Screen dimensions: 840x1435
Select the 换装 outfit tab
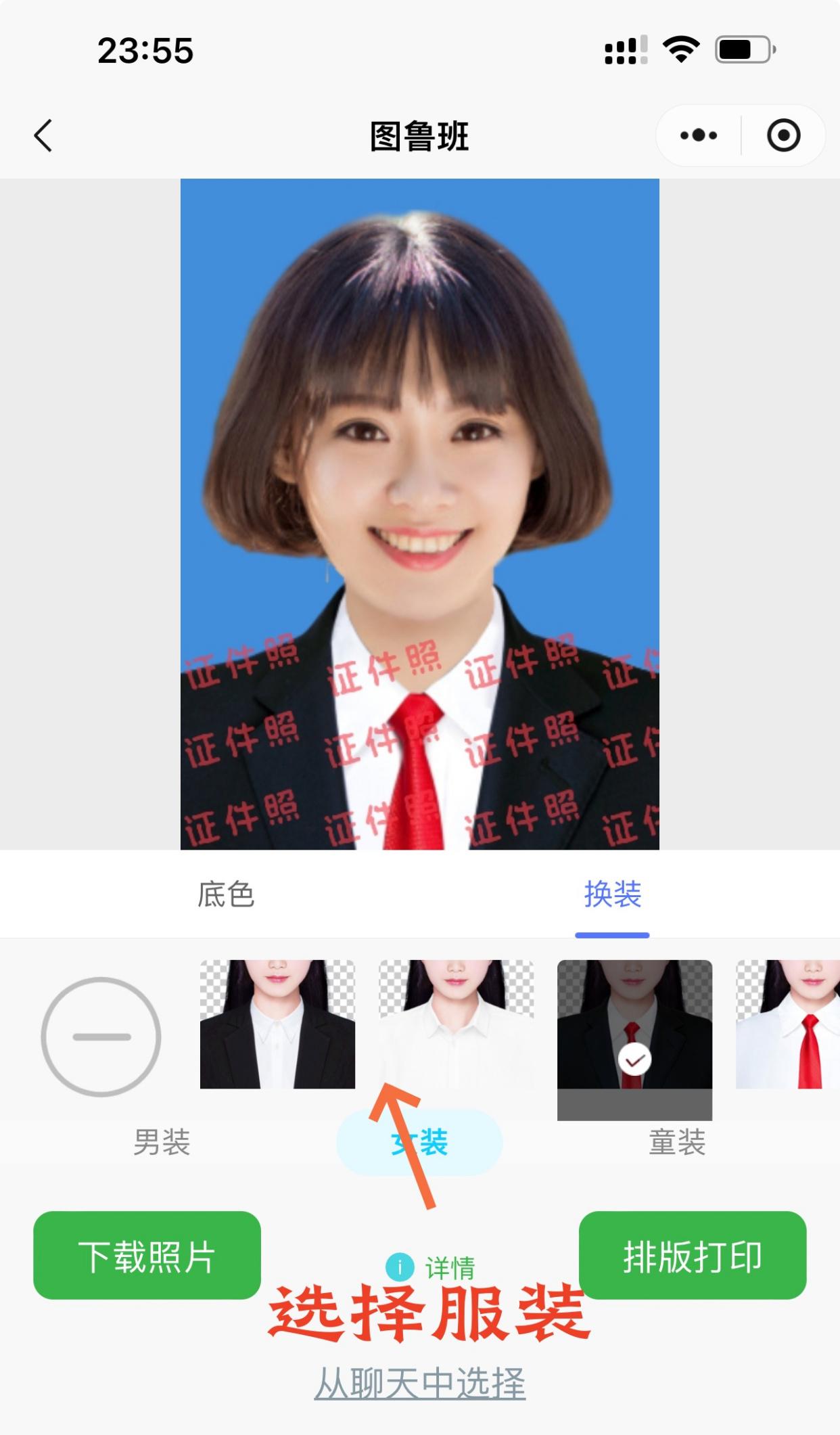click(x=612, y=894)
